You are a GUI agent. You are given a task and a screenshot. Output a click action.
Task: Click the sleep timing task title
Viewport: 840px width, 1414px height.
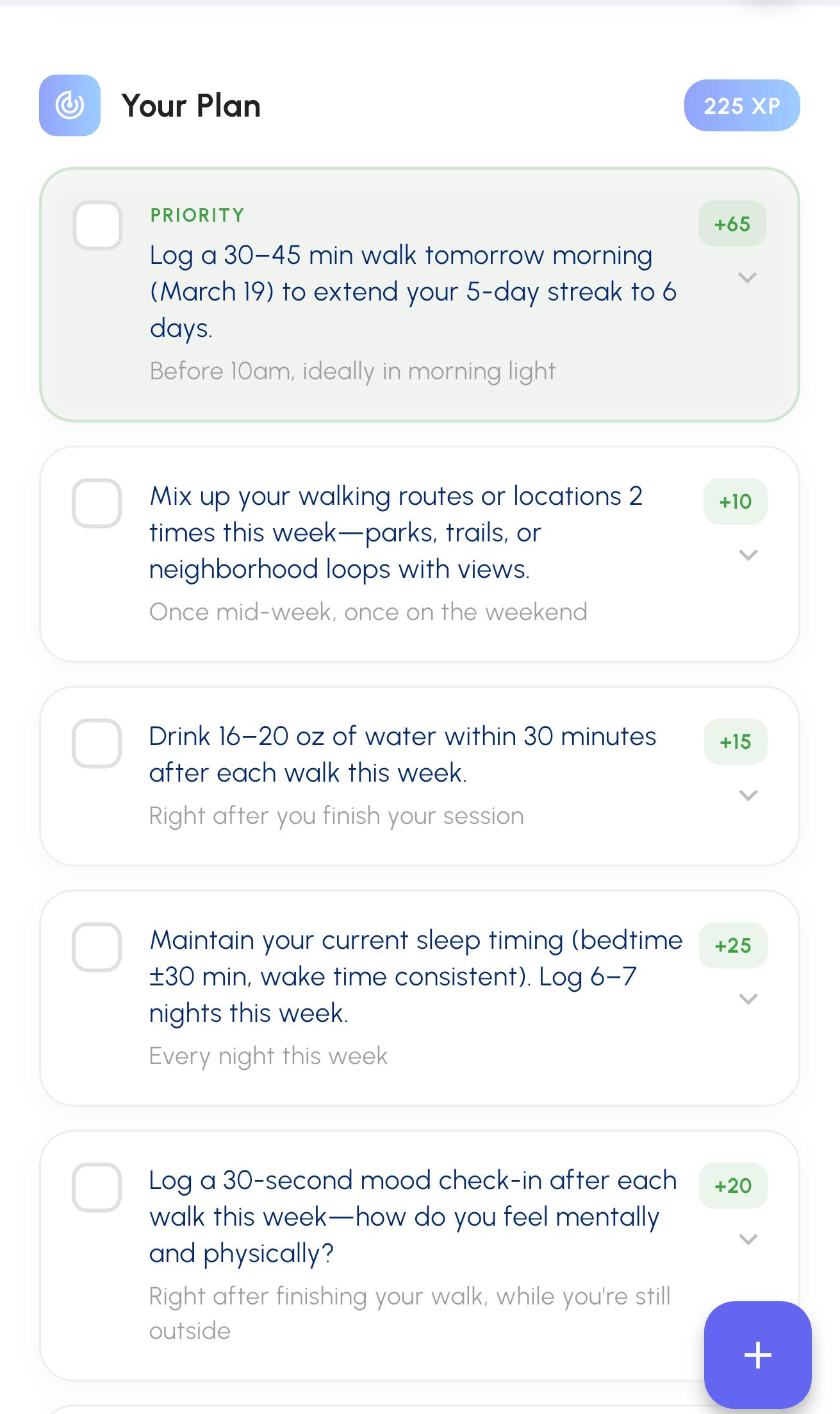415,976
